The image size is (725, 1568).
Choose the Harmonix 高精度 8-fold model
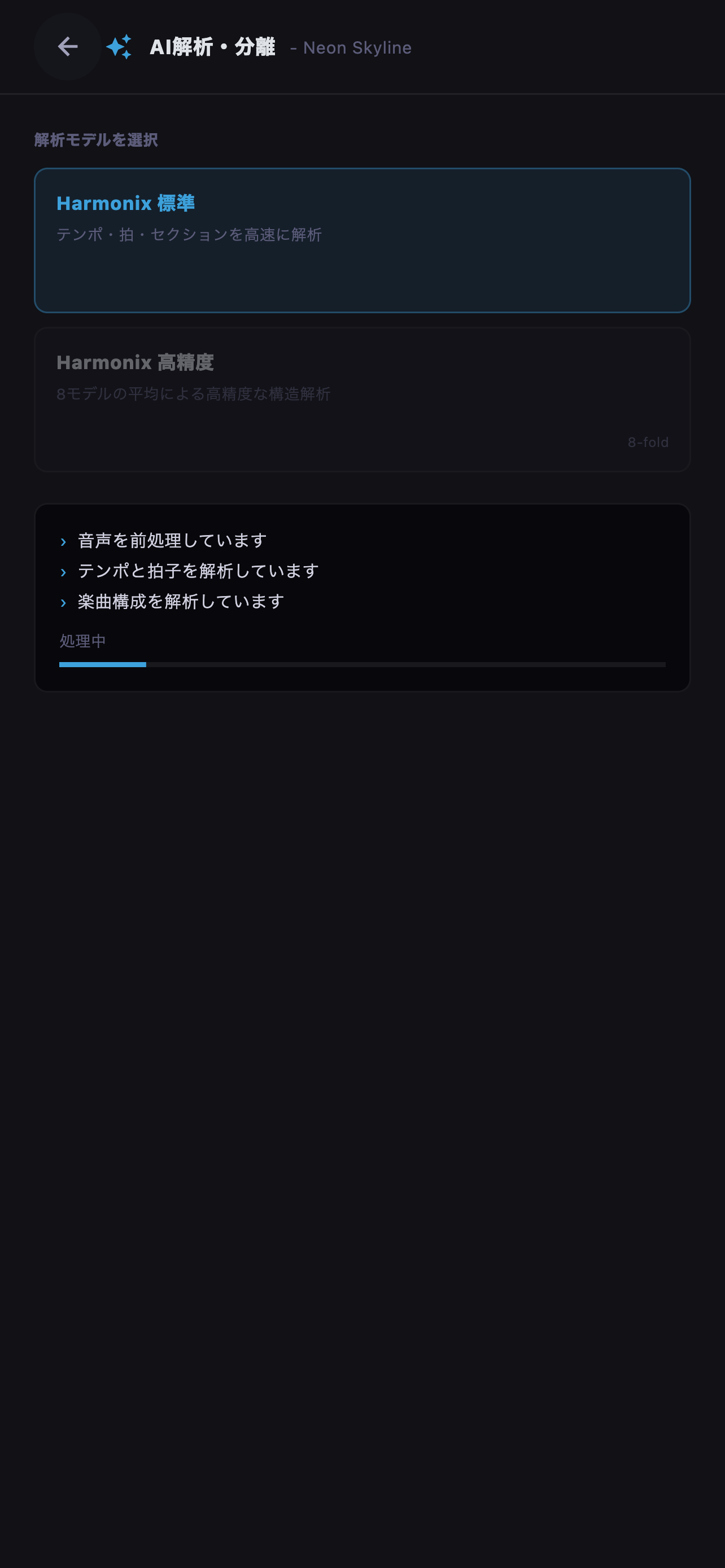pos(362,399)
